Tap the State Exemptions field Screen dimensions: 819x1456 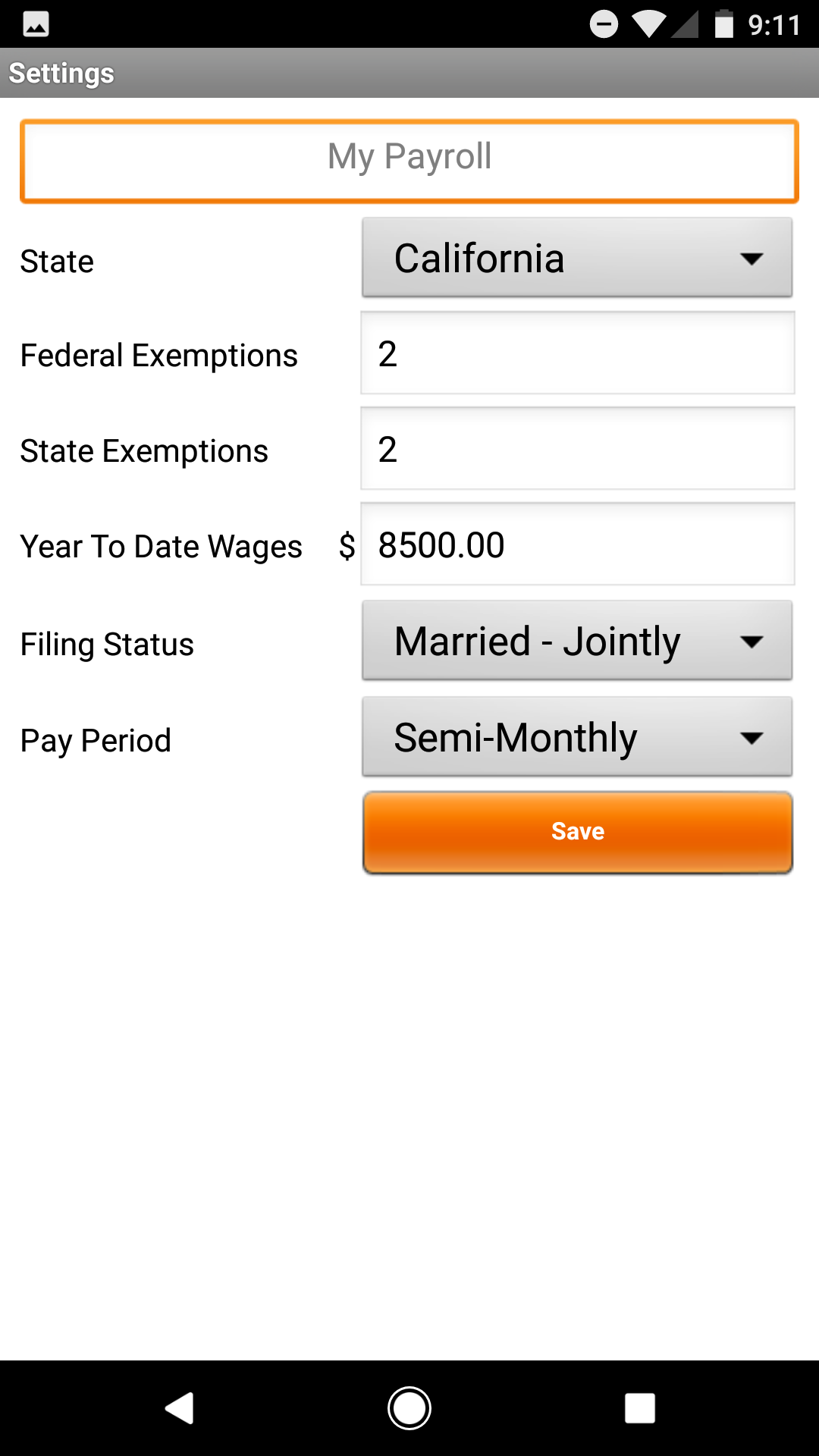click(x=576, y=449)
